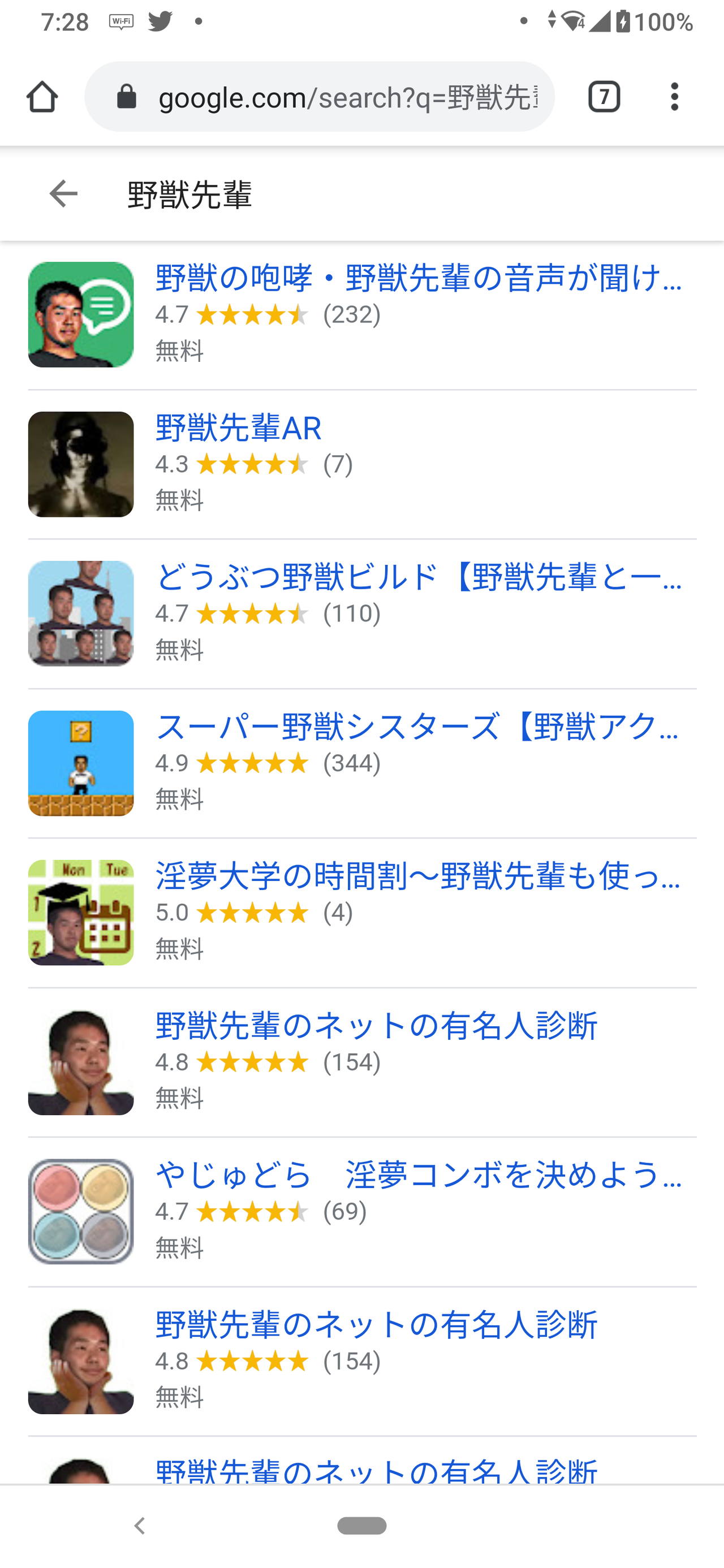Viewport: 724px width, 1568px height.
Task: Go to Chrome's home page
Action: point(42,97)
